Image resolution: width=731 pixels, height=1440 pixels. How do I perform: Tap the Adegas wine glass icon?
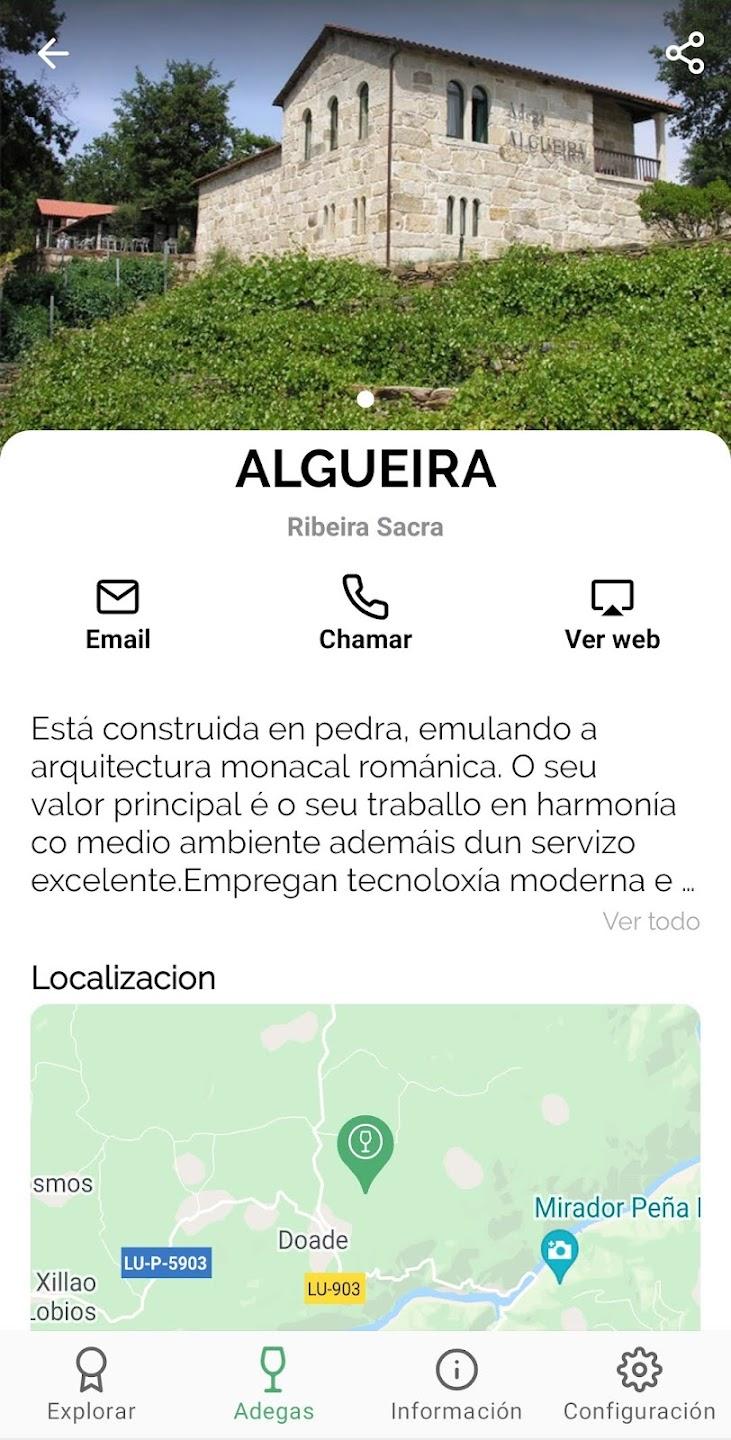pos(273,1369)
